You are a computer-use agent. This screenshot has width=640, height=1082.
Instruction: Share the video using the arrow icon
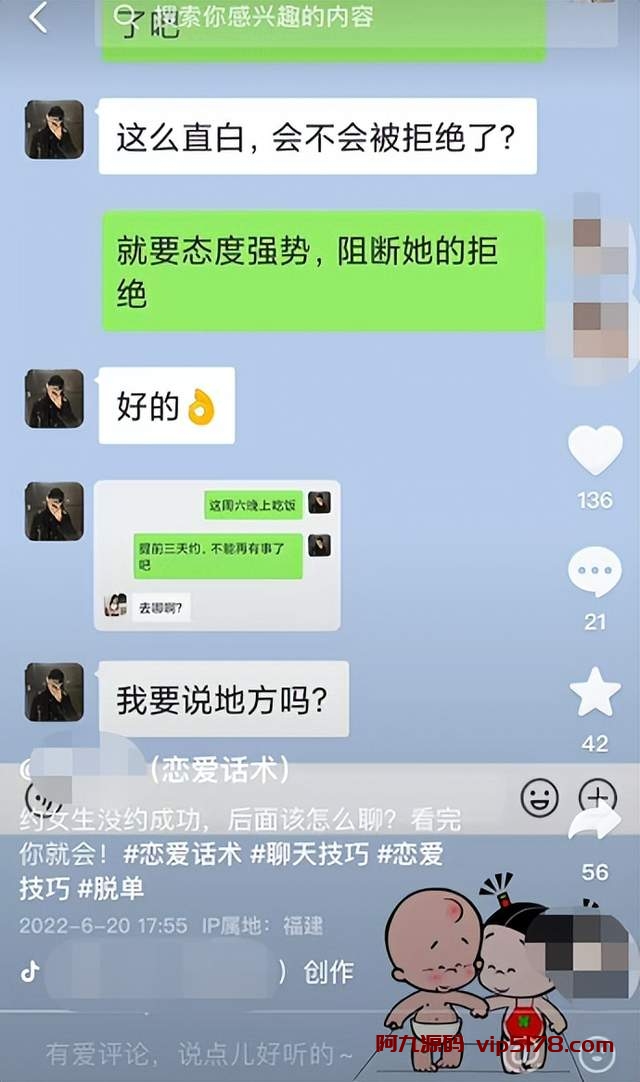(x=594, y=823)
